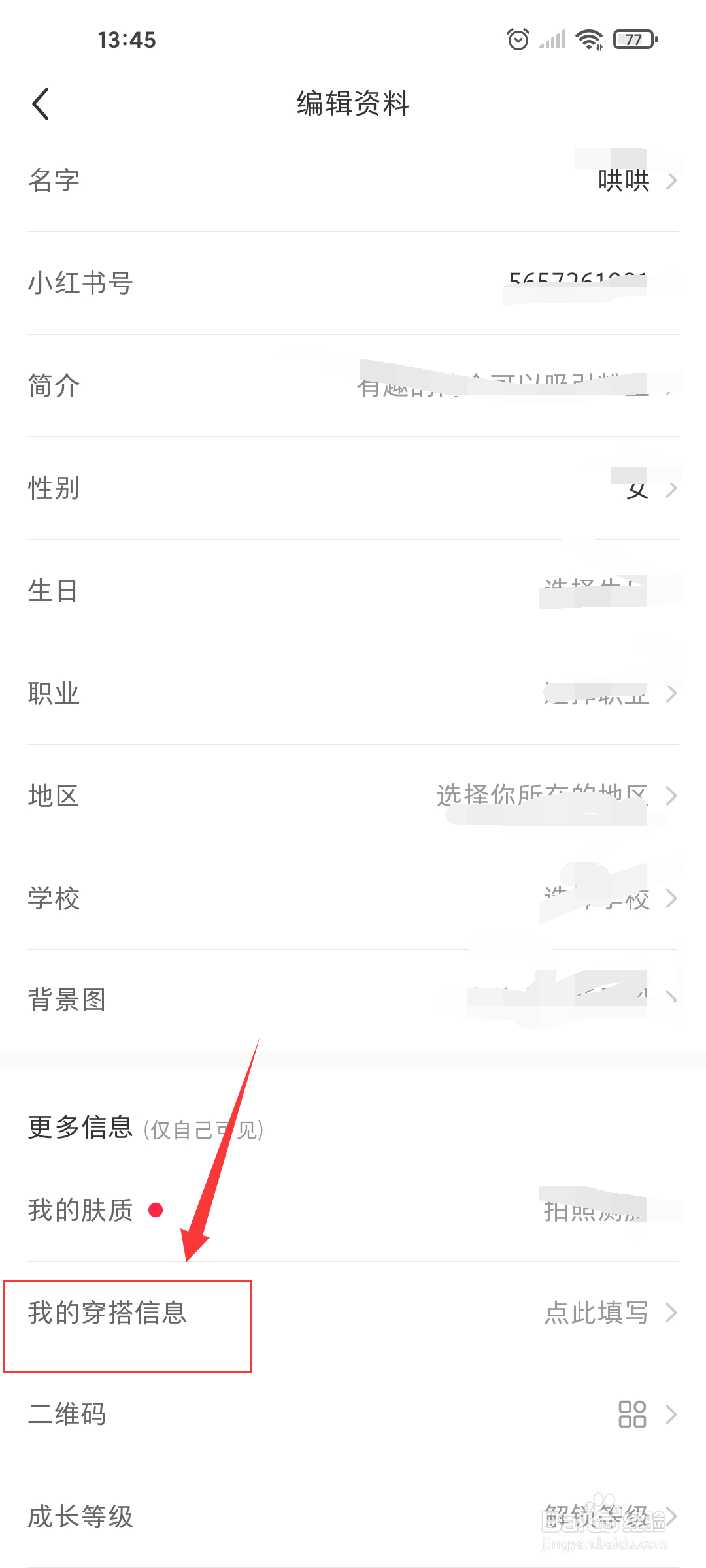
Task: Open 我的穿搭信息 entry
Action: 108,1312
